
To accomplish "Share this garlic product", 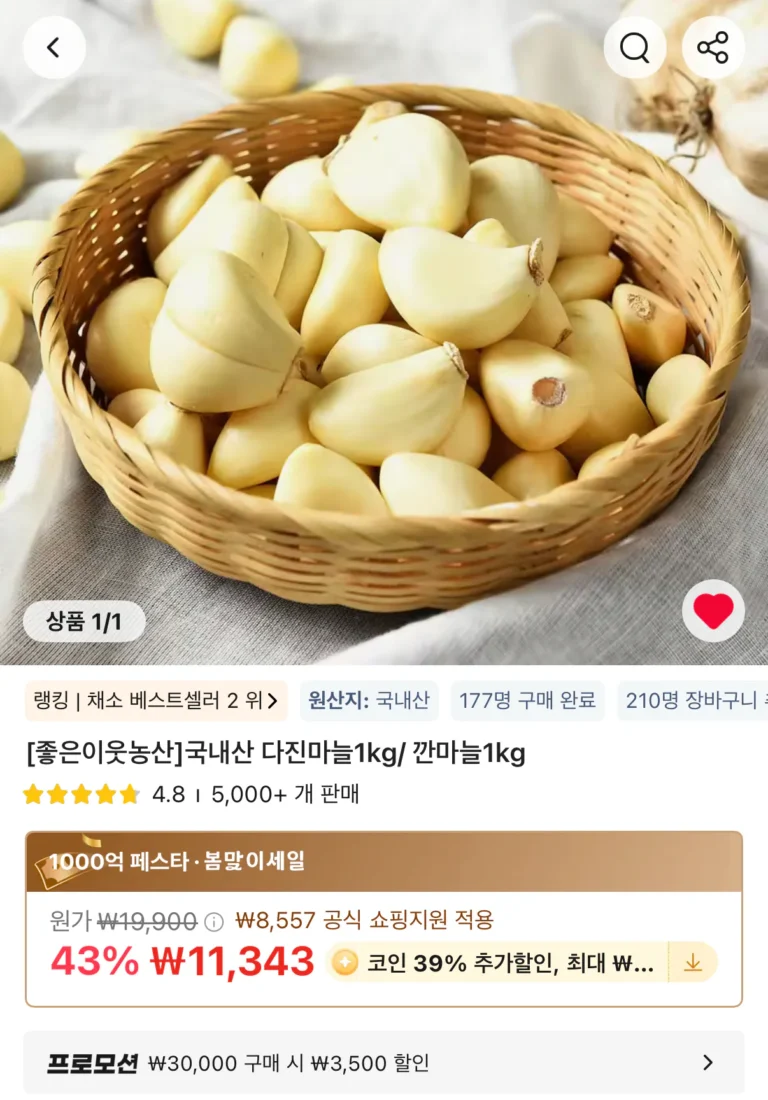I will (x=713, y=47).
